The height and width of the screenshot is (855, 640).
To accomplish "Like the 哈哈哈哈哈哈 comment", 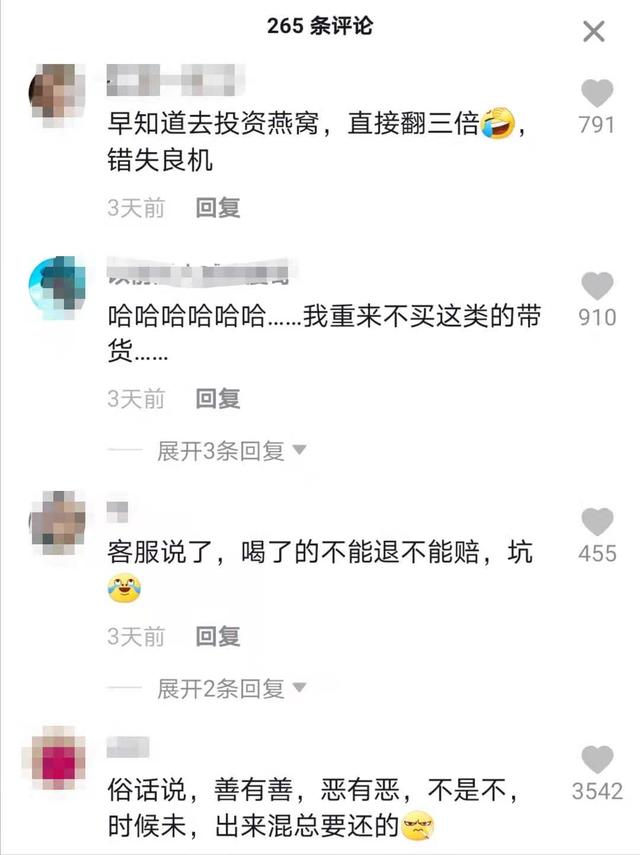I will (x=597, y=286).
